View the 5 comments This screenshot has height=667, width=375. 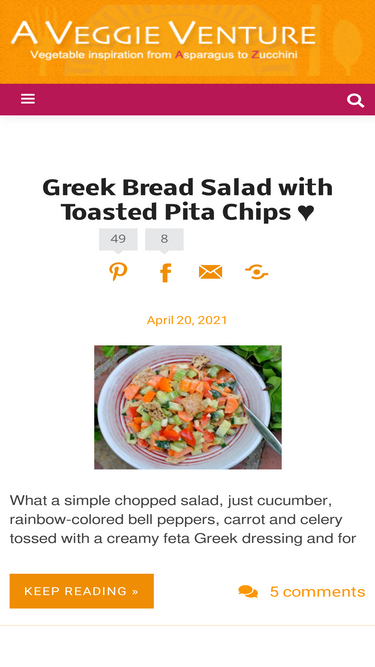(301, 592)
